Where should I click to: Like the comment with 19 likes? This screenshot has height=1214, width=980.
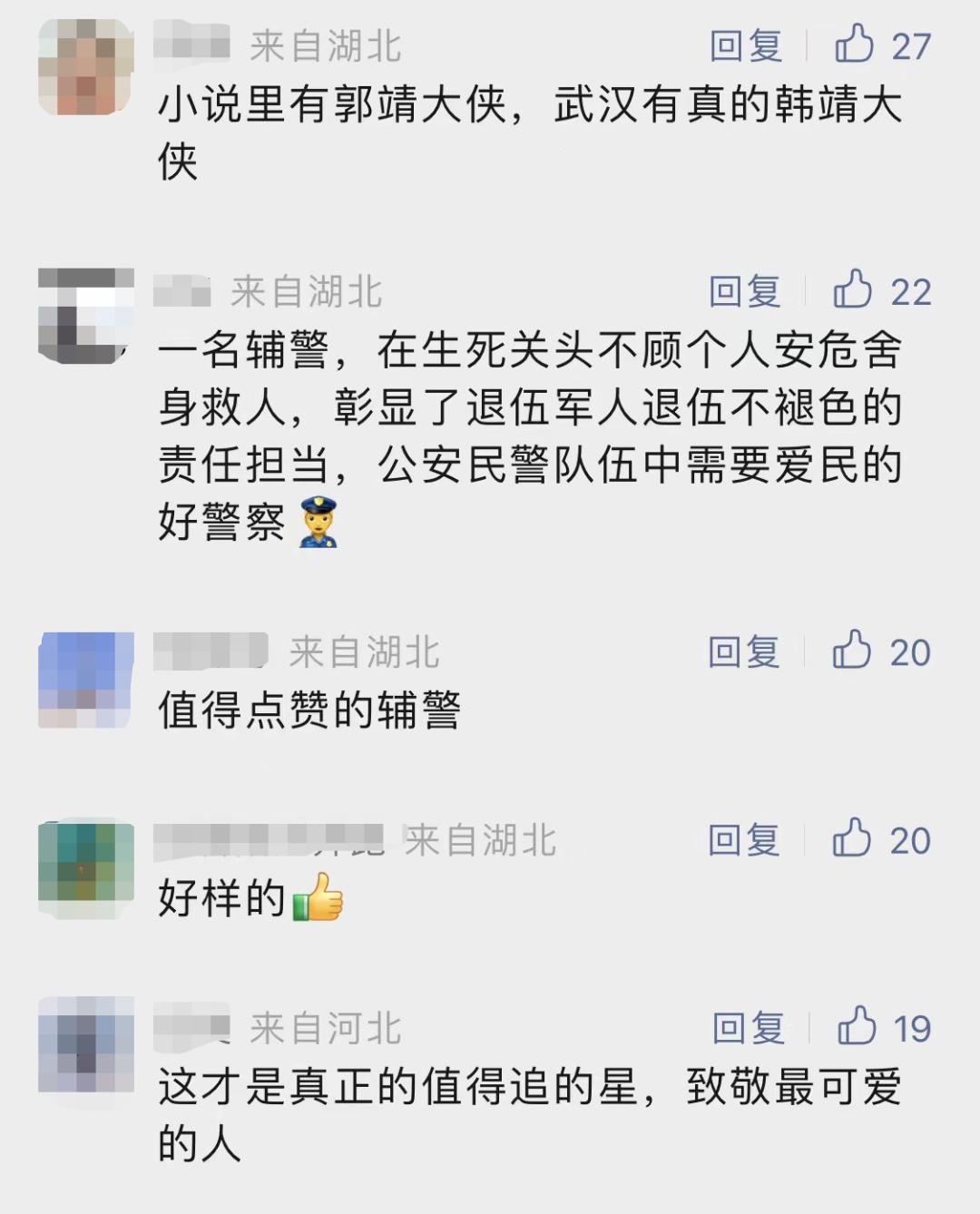click(x=857, y=1027)
